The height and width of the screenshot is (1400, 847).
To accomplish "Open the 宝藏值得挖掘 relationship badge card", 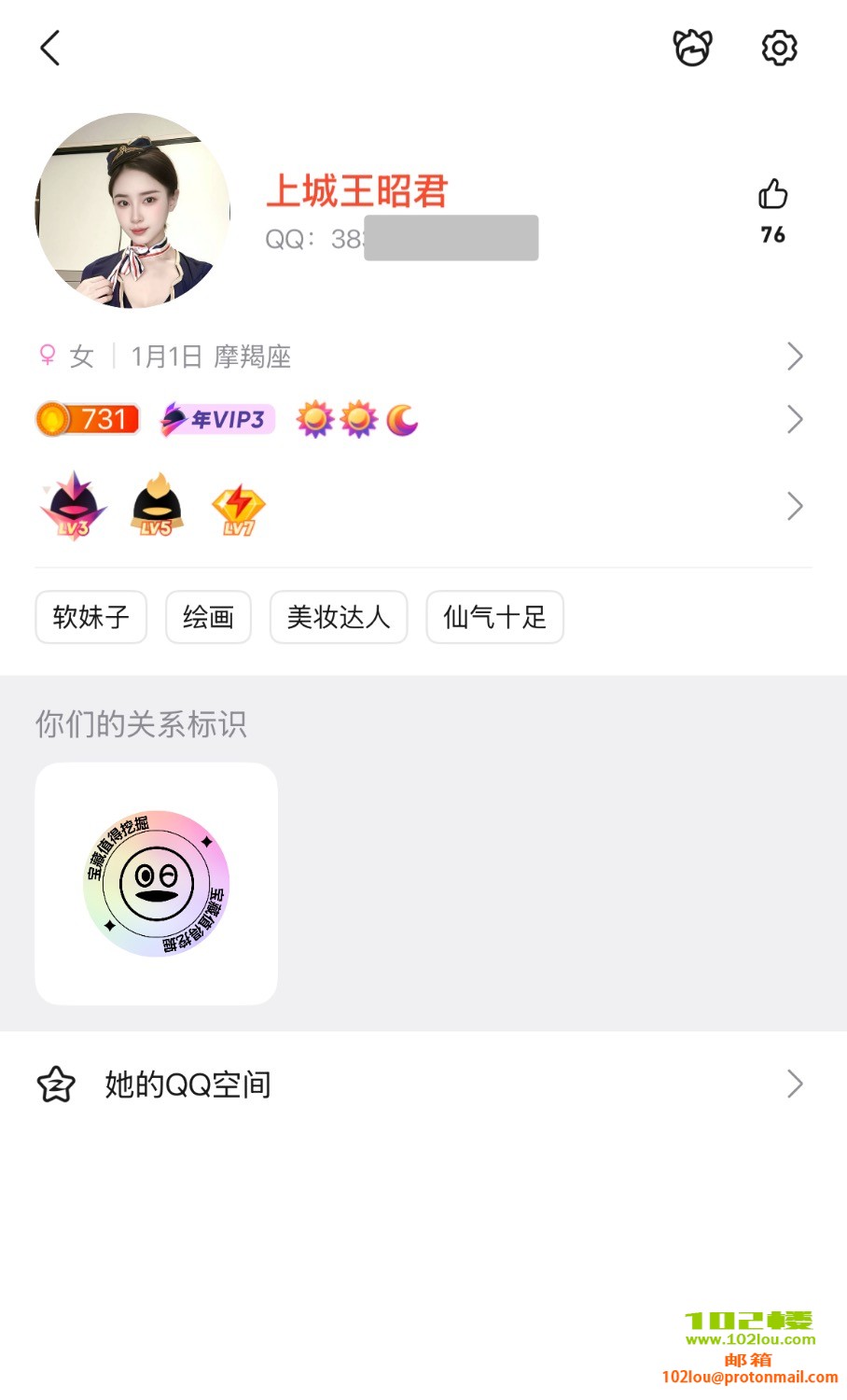I will 156,883.
